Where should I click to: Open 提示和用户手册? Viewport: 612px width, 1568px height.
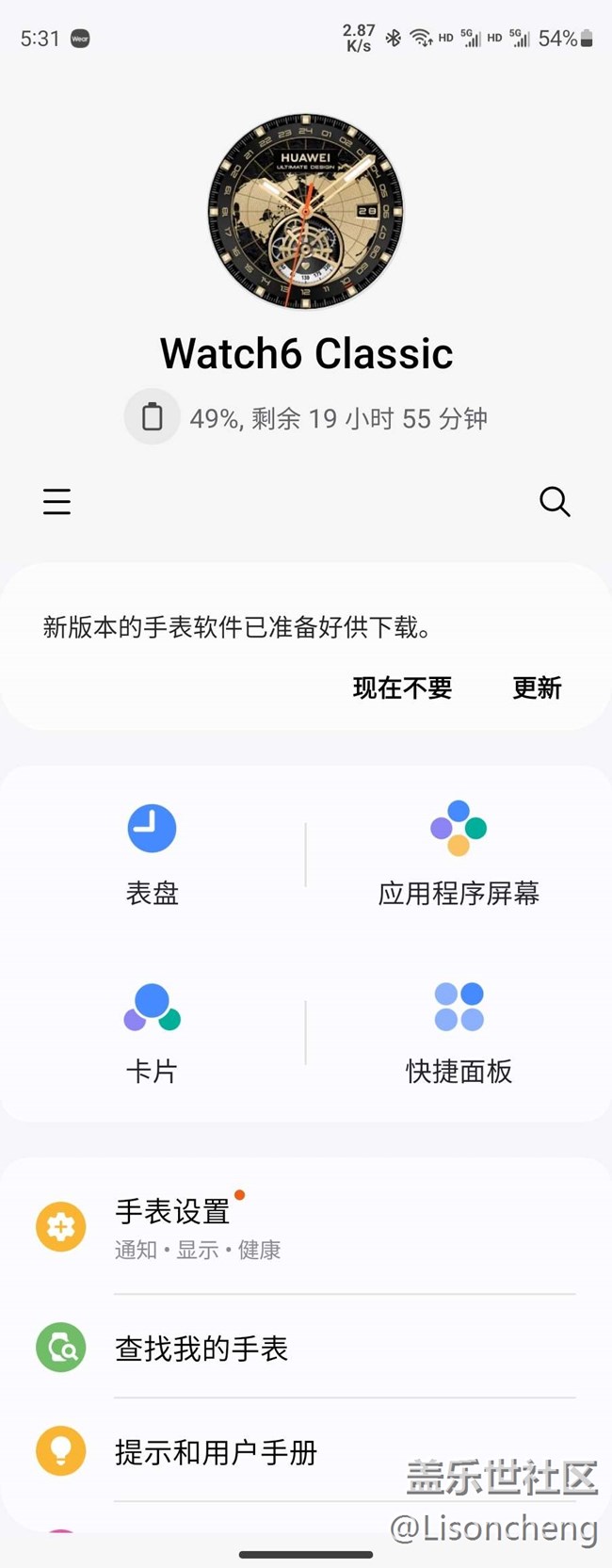point(306,1451)
